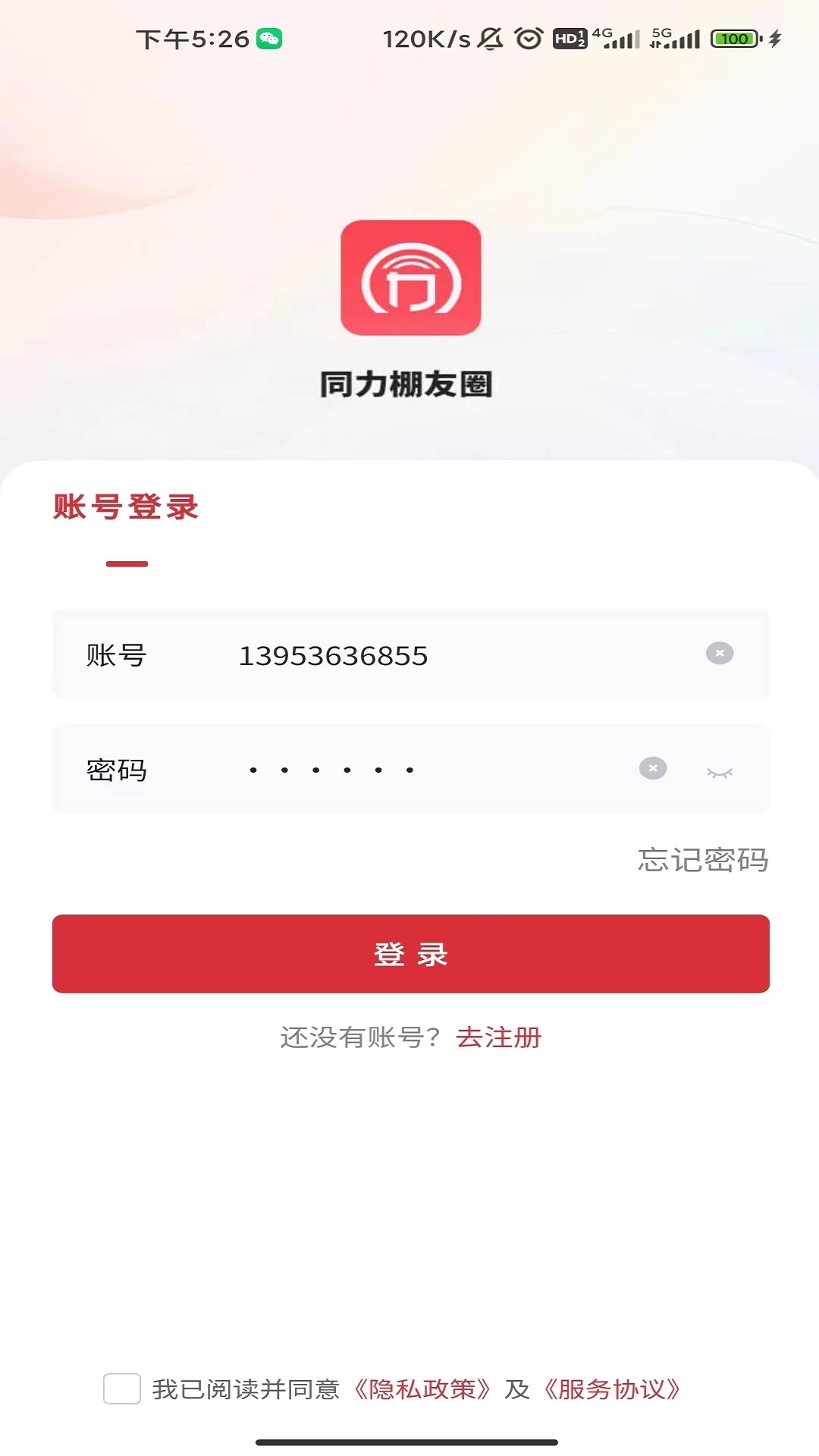Click the WeChat icon in the status bar
819x1456 pixels.
pos(271,37)
